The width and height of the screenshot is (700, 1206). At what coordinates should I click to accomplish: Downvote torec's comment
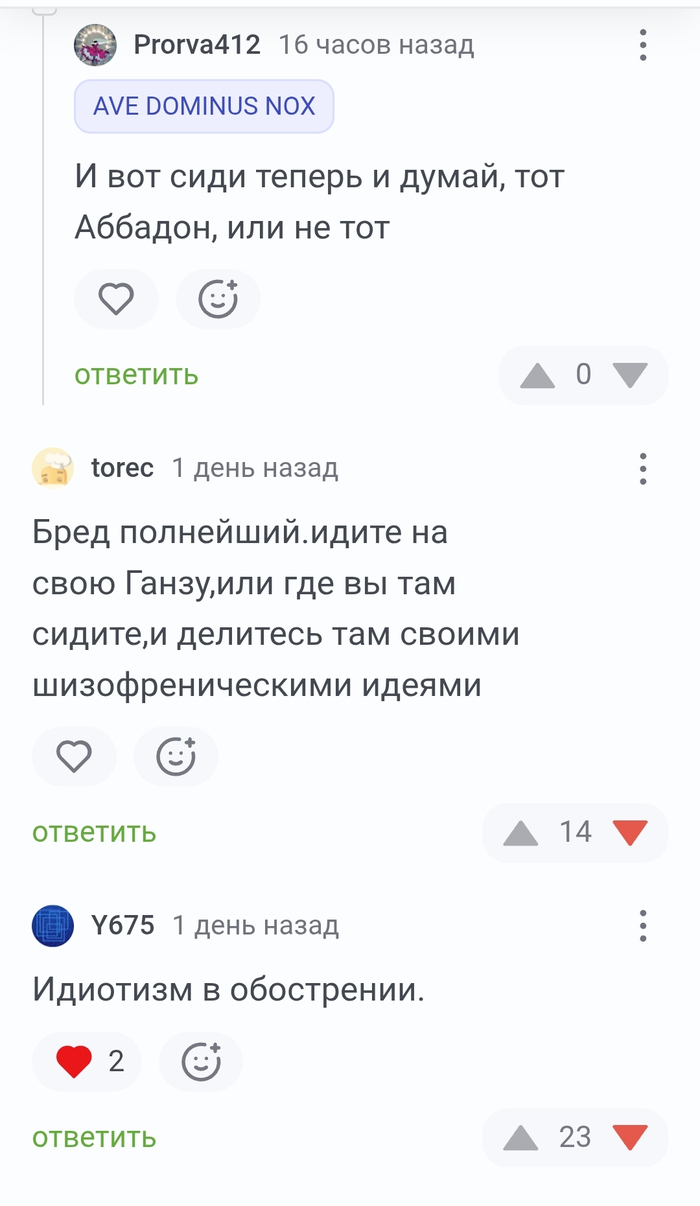[630, 832]
